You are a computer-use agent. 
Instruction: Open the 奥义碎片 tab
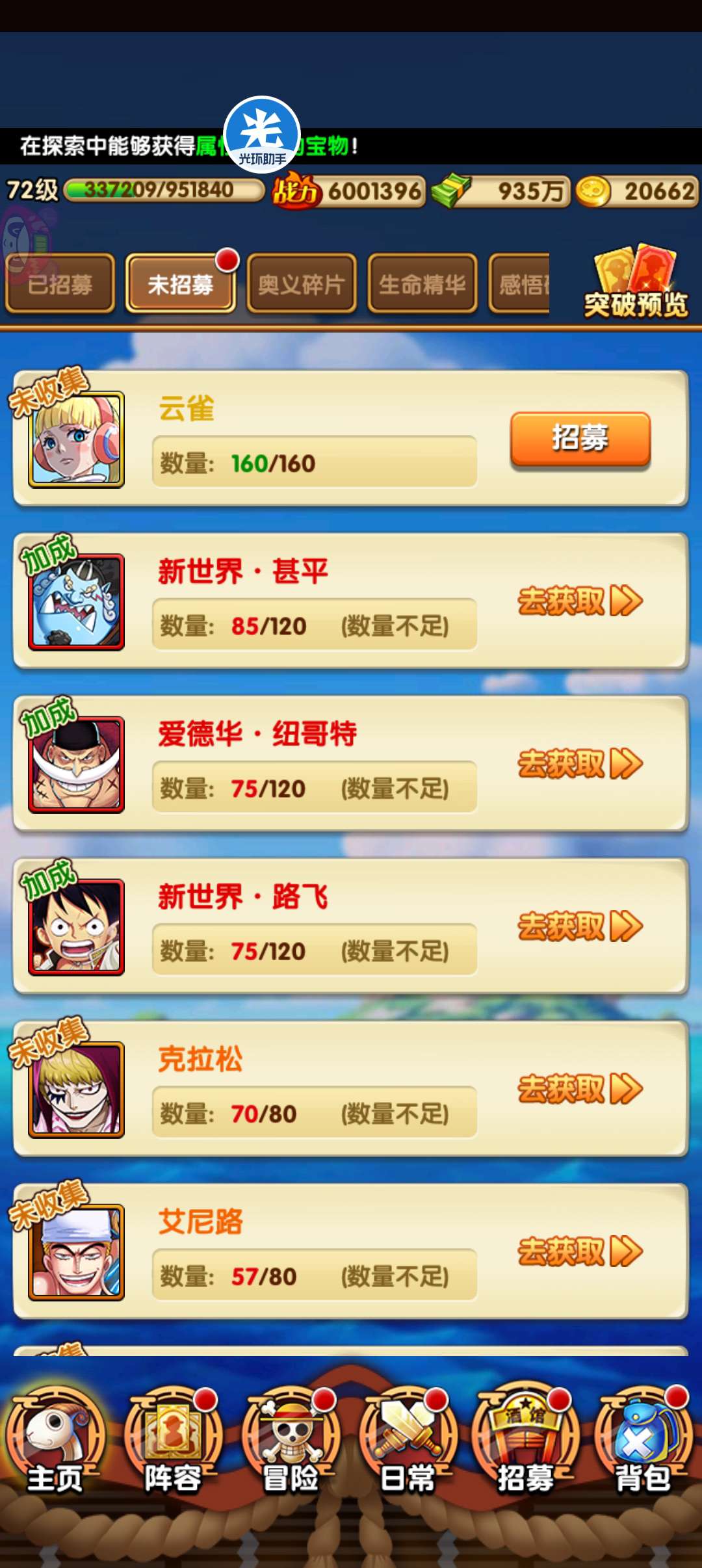(301, 283)
